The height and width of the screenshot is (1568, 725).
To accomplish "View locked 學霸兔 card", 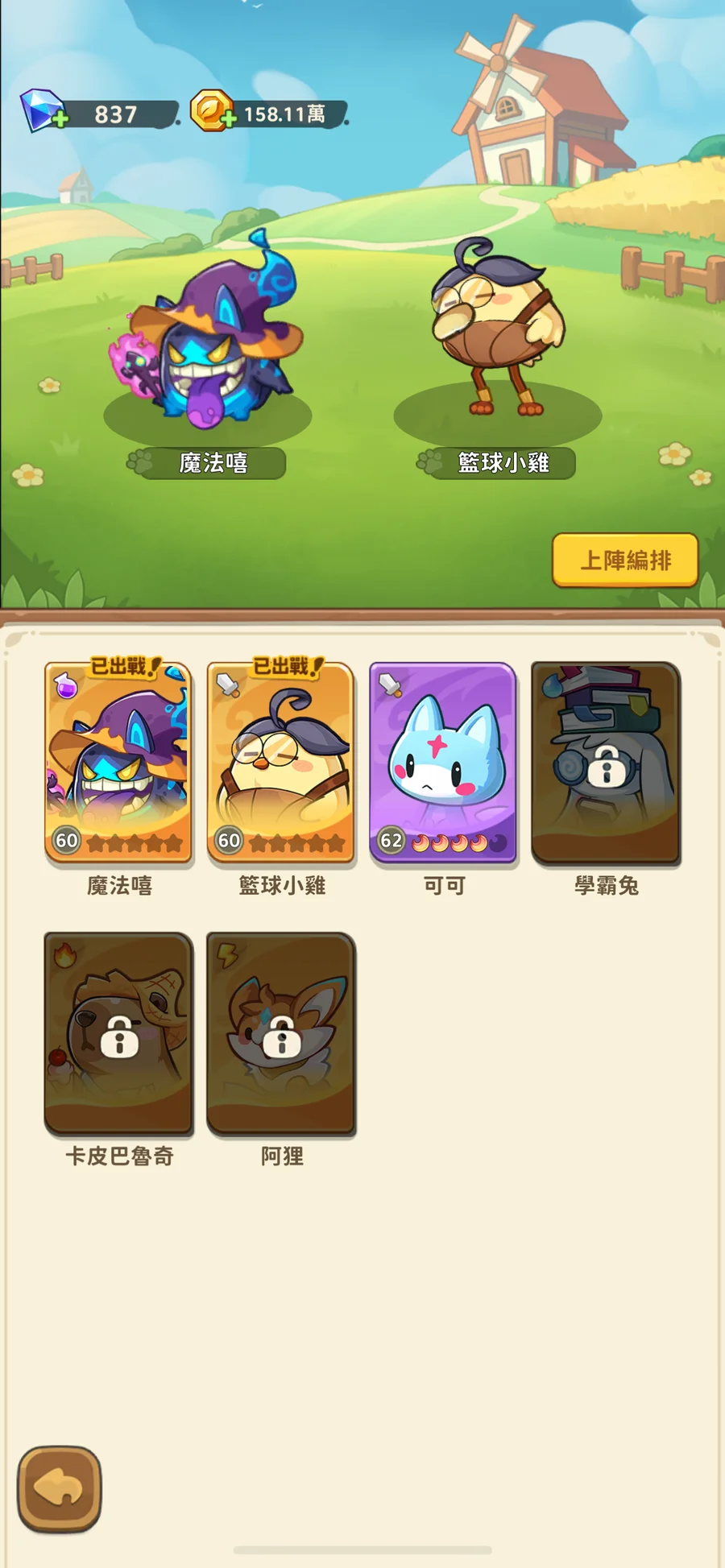I will [606, 763].
